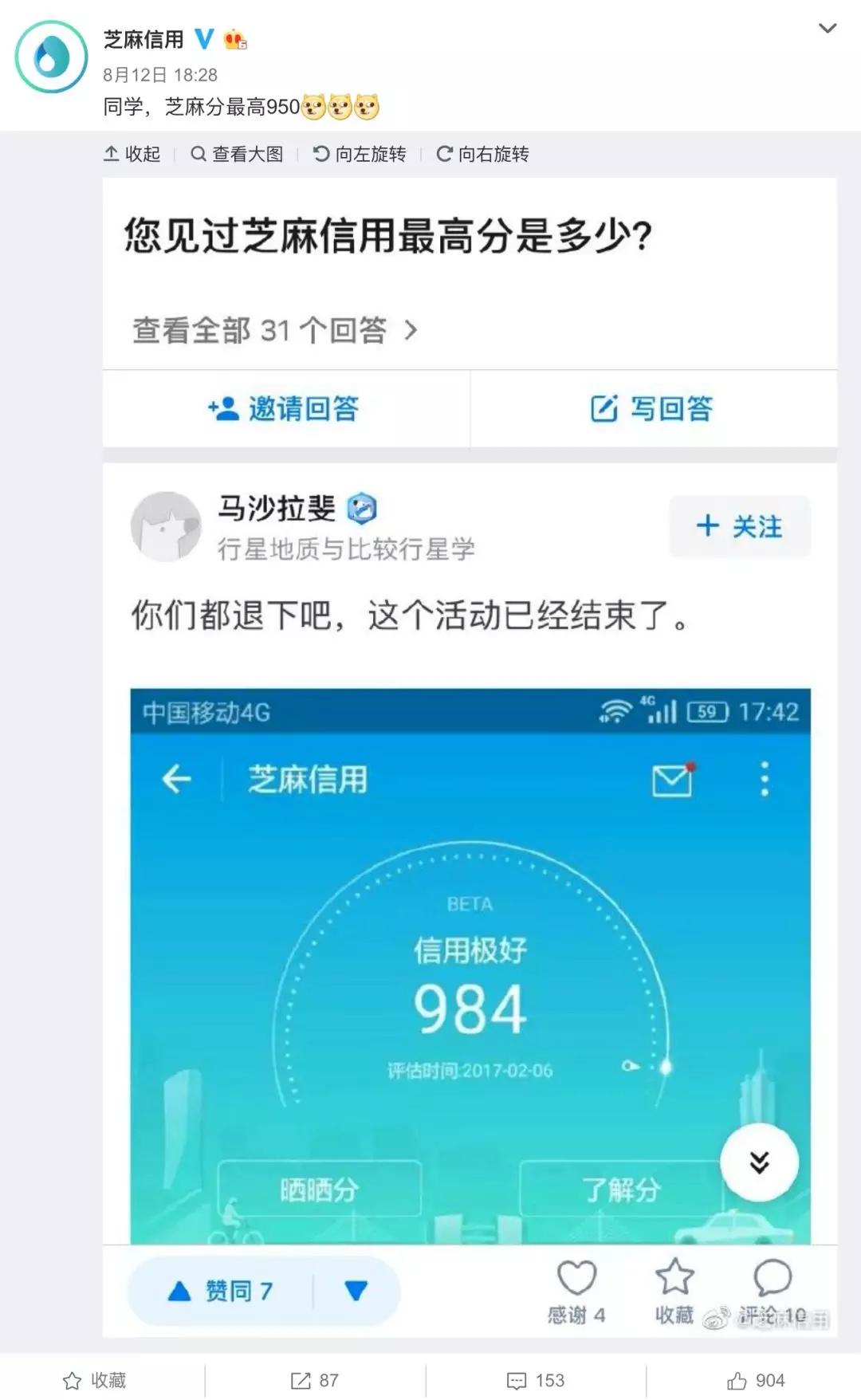Rotate the image left with 向左旋转
Image resolution: width=861 pixels, height=1400 pixels.
pos(360,154)
